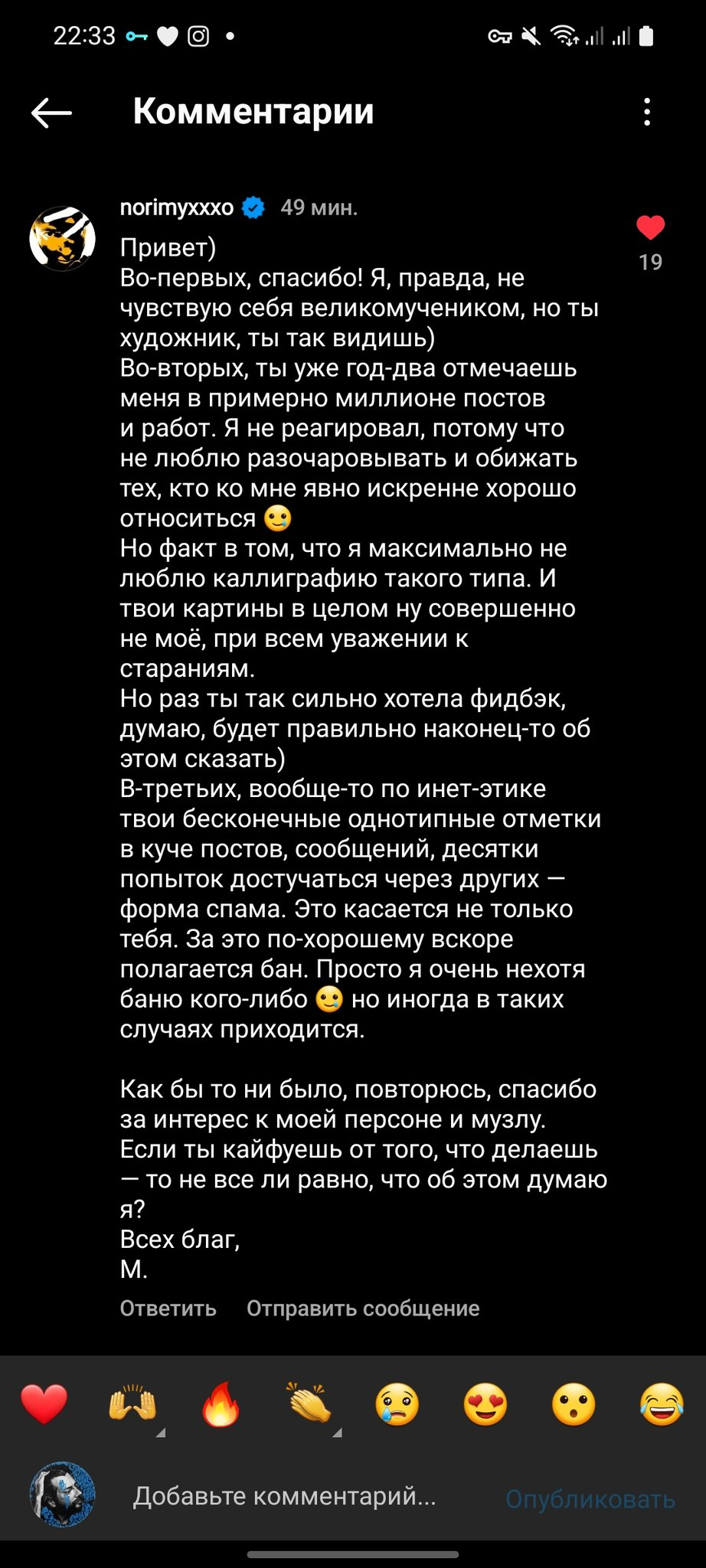Screen dimensions: 706x1568
Task: Open the three-dot overflow menu
Action: click(x=647, y=112)
